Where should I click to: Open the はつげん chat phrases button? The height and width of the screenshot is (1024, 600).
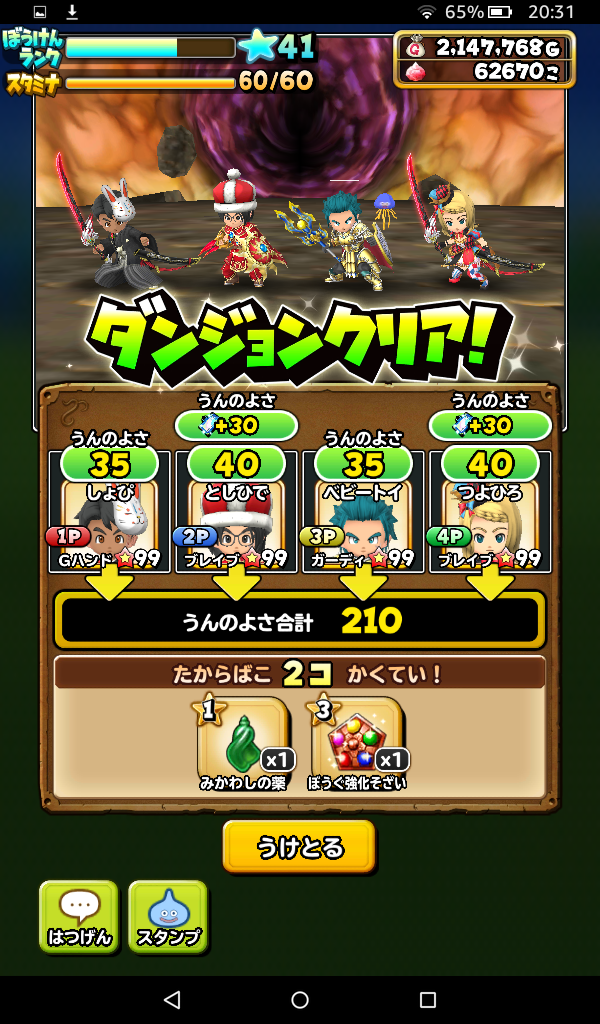coord(79,916)
